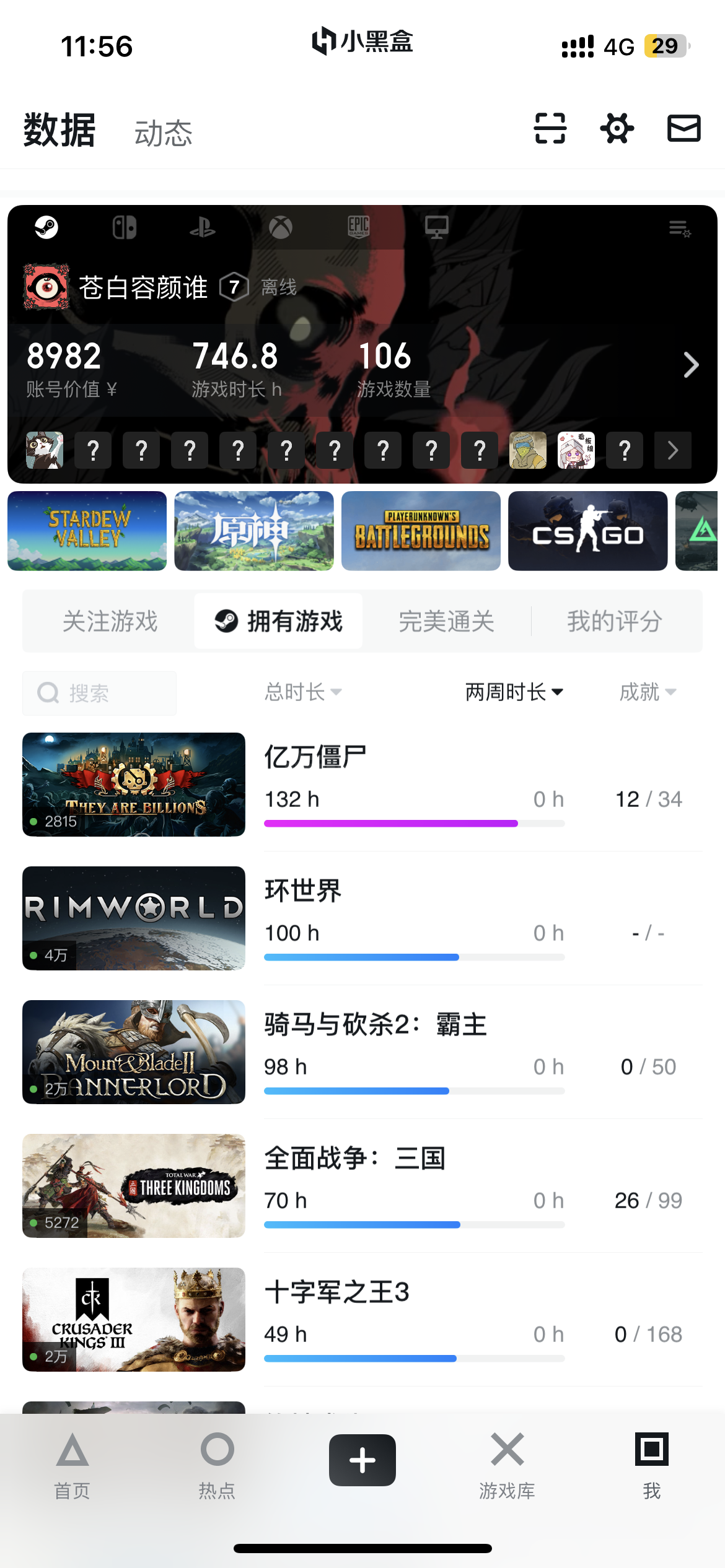Open the messages envelope icon
The width and height of the screenshot is (725, 1568).
[683, 128]
